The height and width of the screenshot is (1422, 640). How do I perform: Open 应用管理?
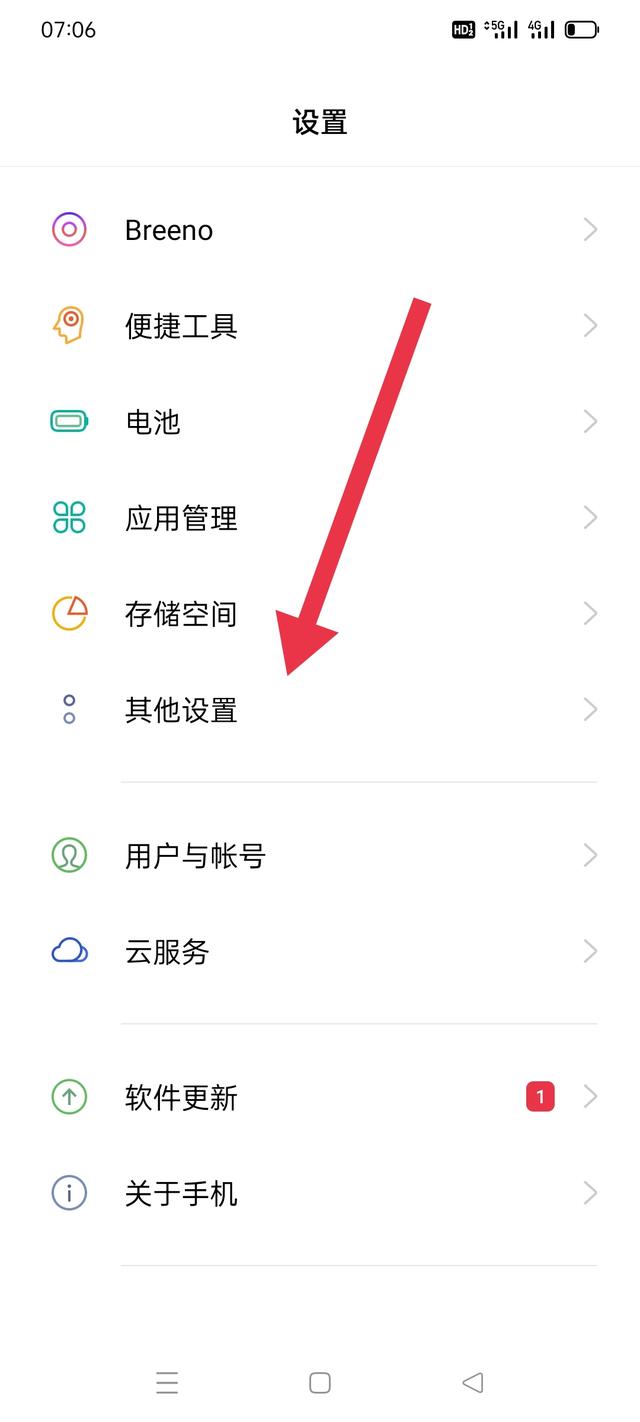[320, 518]
